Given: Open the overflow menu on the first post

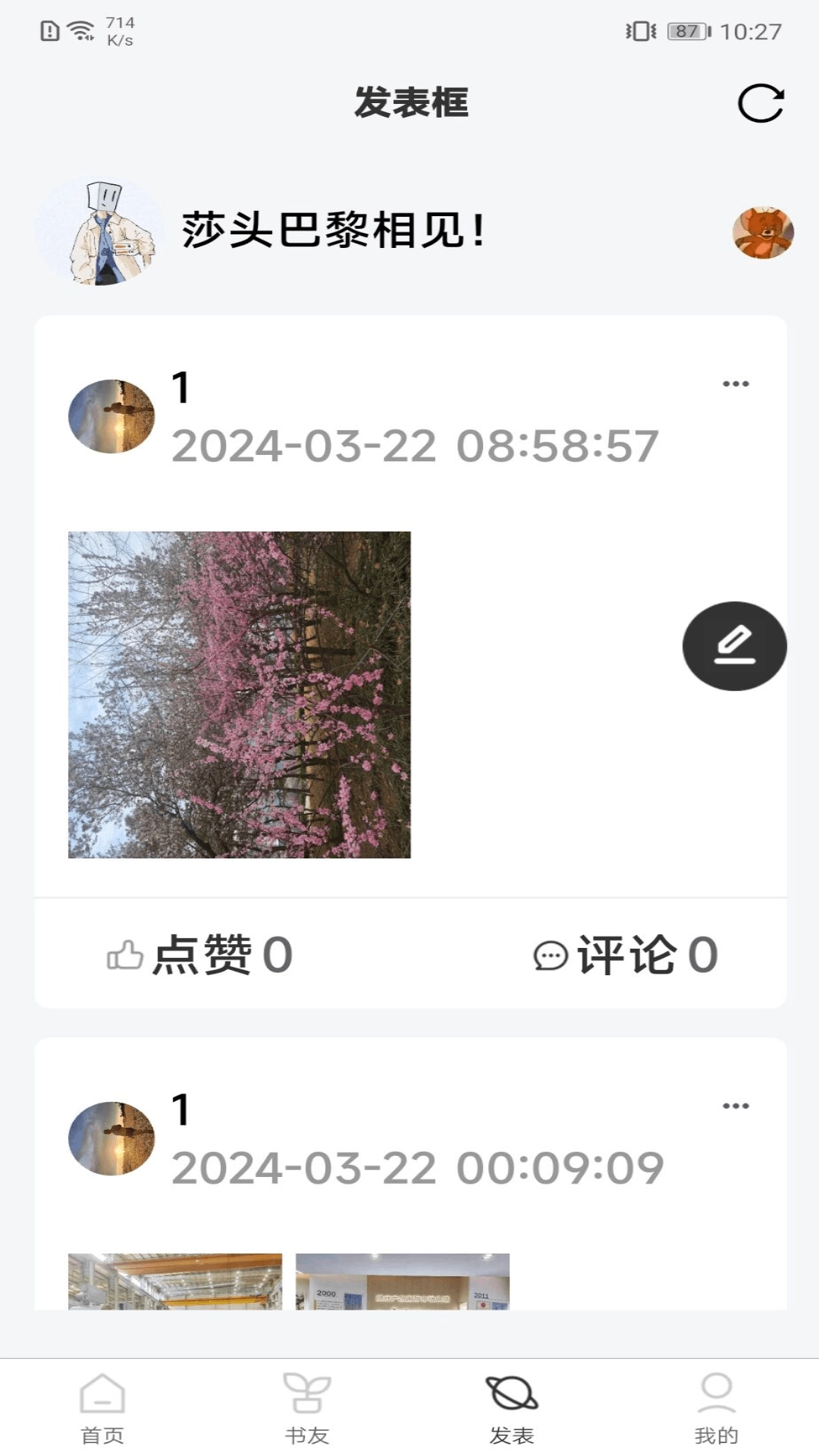Looking at the screenshot, I should click(735, 384).
